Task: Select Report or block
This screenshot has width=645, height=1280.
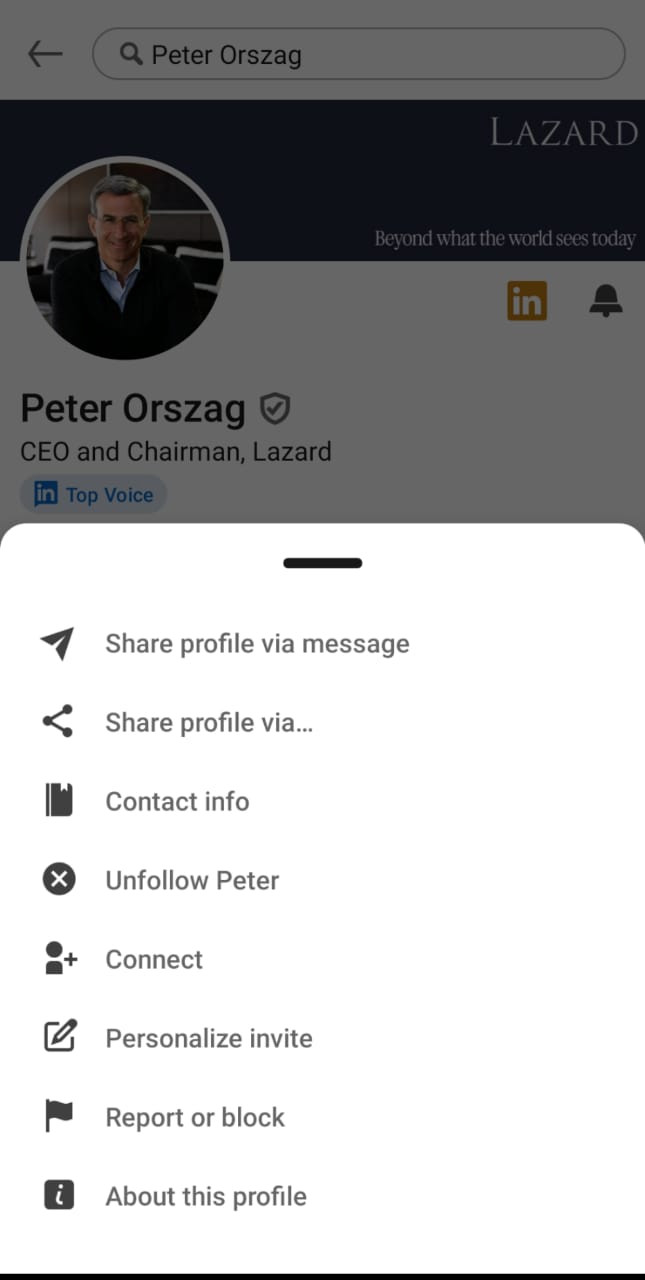Action: [x=195, y=1117]
